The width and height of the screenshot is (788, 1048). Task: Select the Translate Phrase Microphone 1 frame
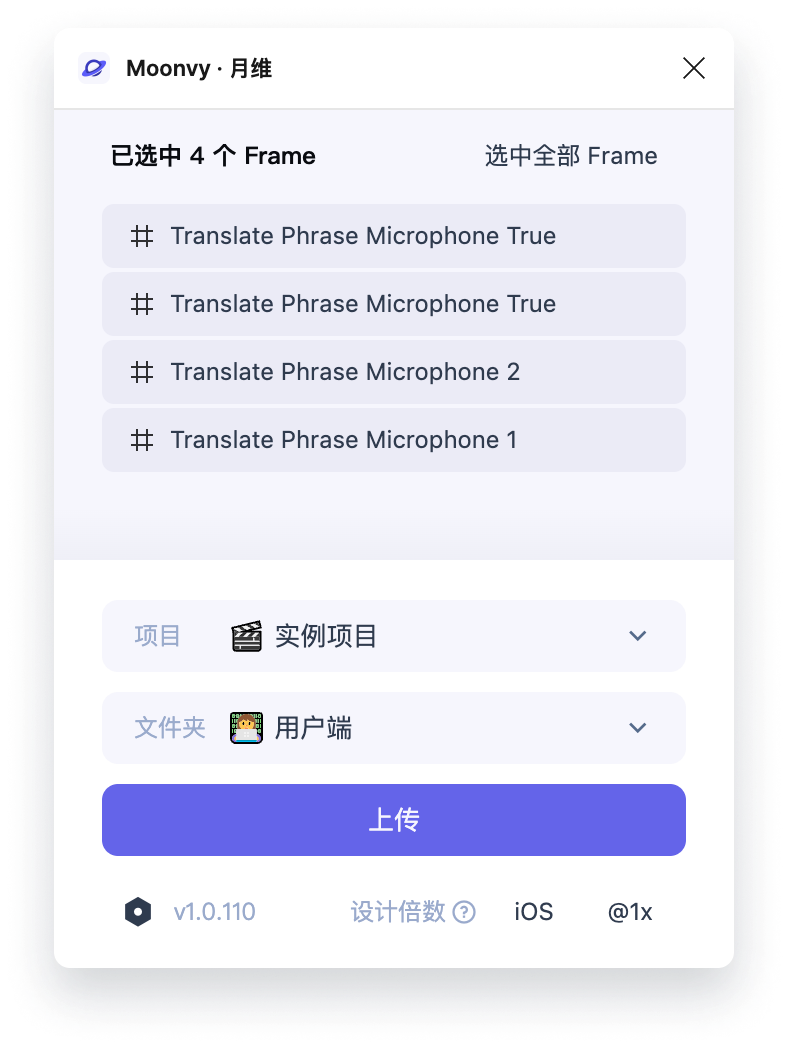[x=394, y=440]
